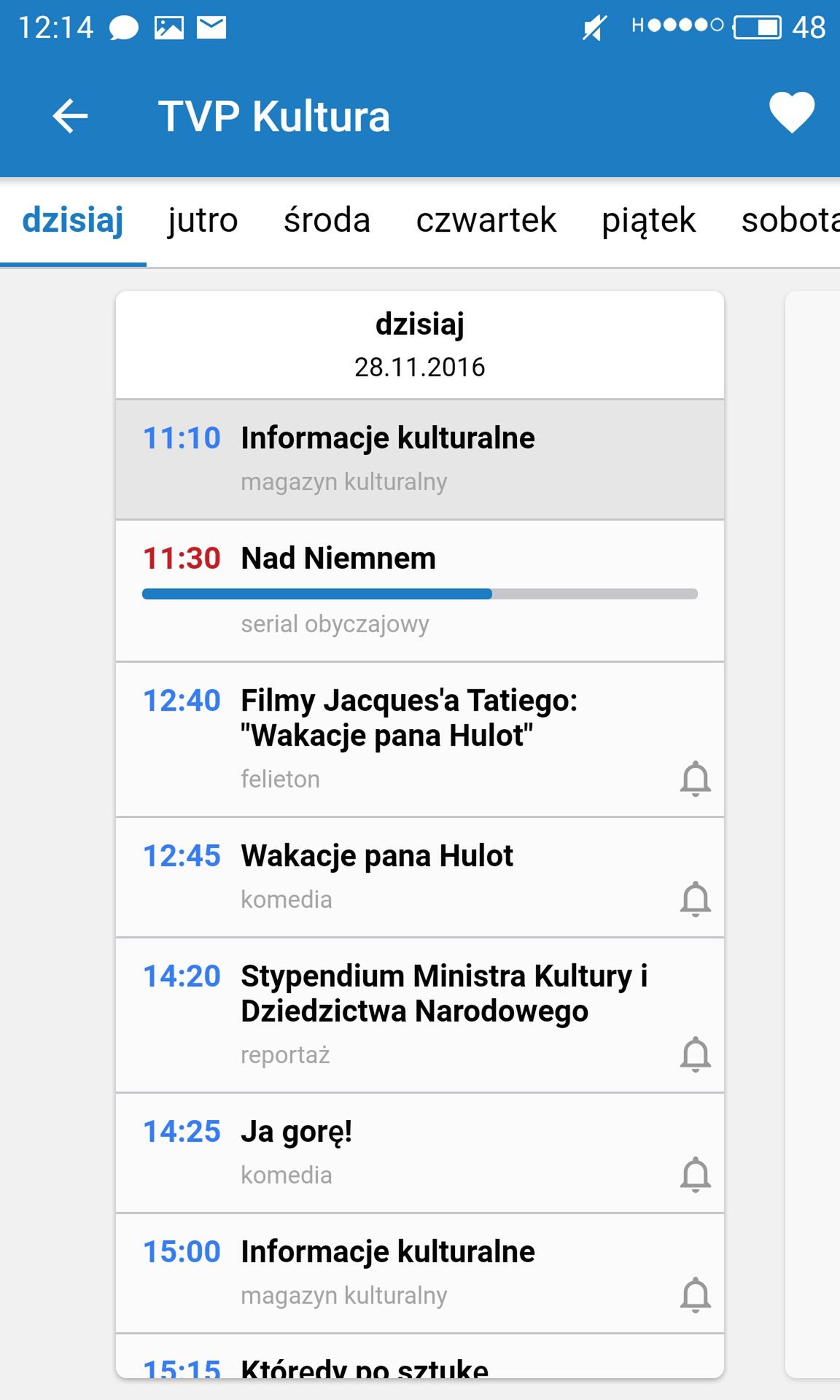Set reminder bell for 15:00 Informacje kulturalne
Screen dimensions: 840x1400
click(x=696, y=1294)
